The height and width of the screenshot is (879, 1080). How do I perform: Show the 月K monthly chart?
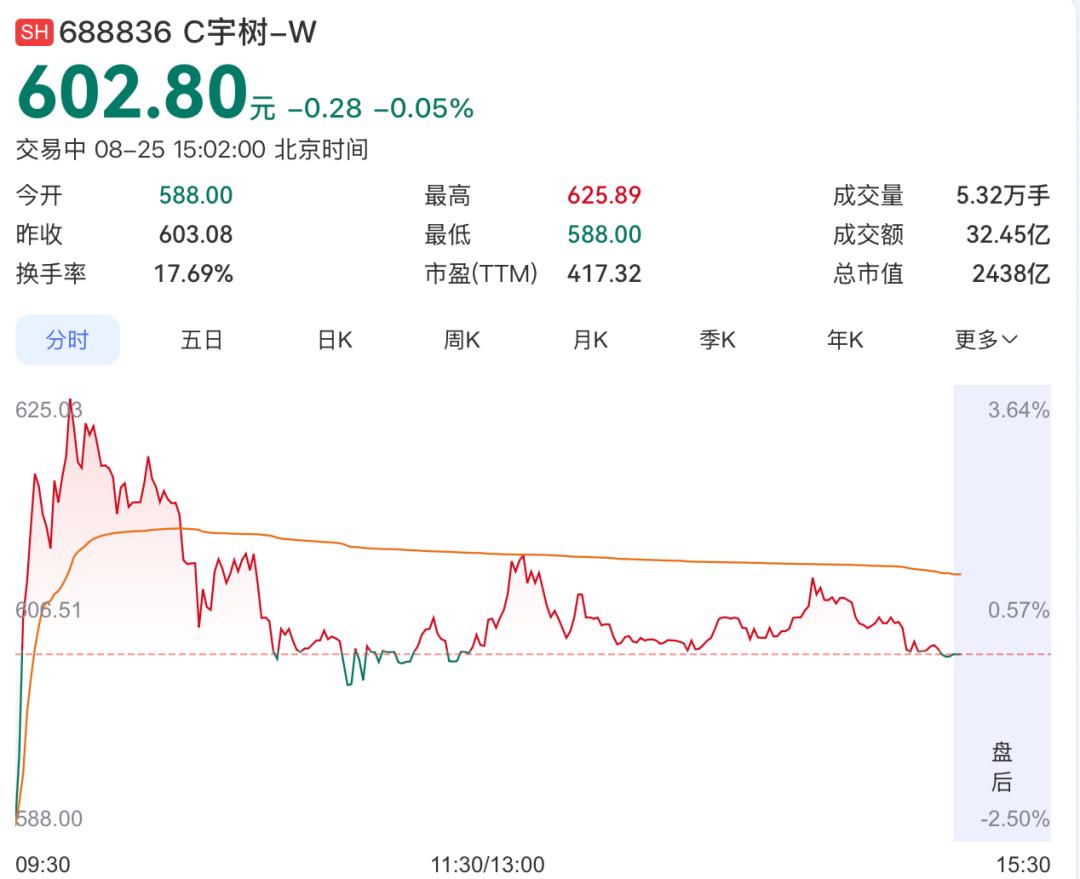[590, 340]
